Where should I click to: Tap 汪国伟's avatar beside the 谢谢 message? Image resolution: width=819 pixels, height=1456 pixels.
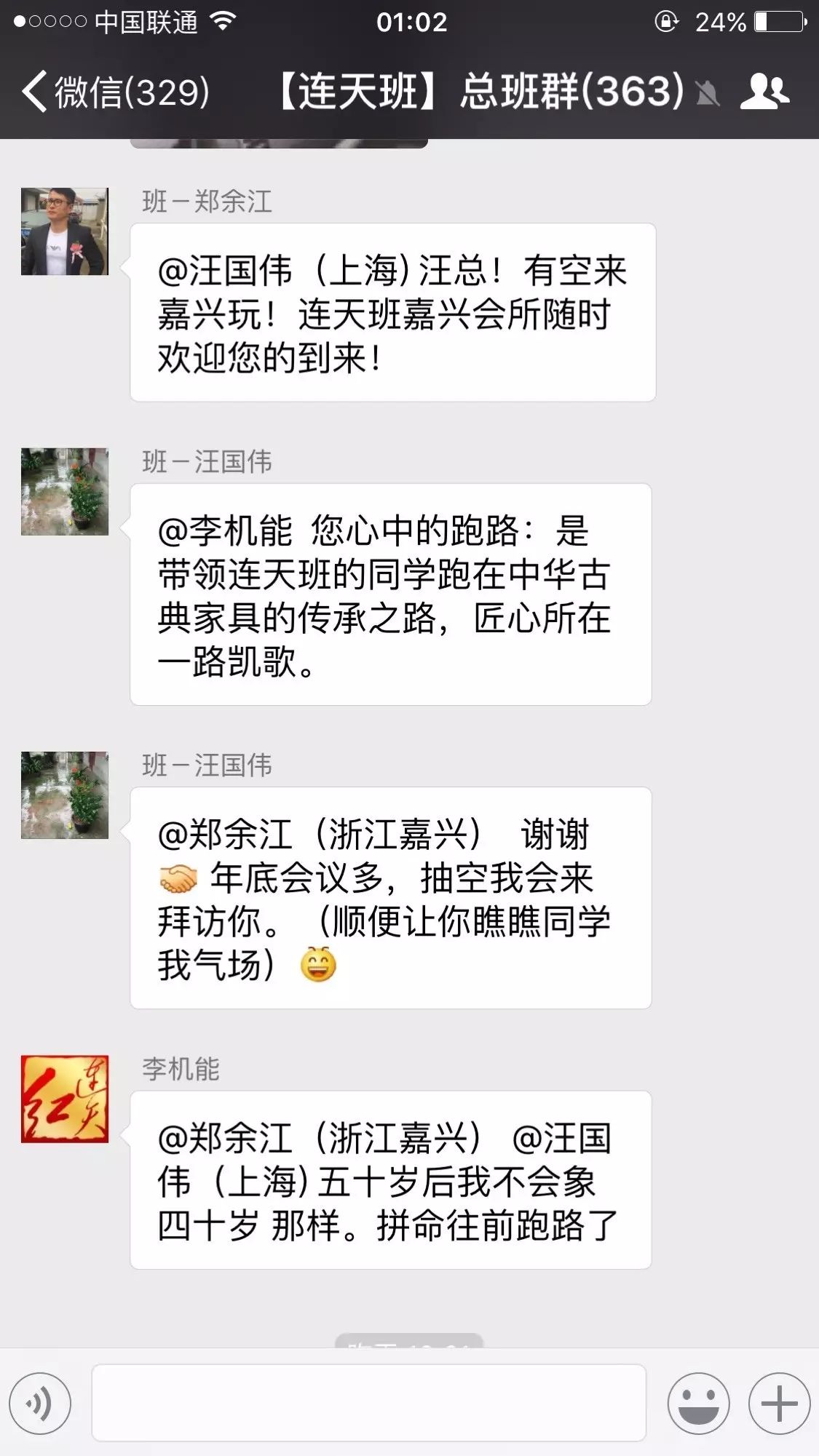[x=65, y=795]
